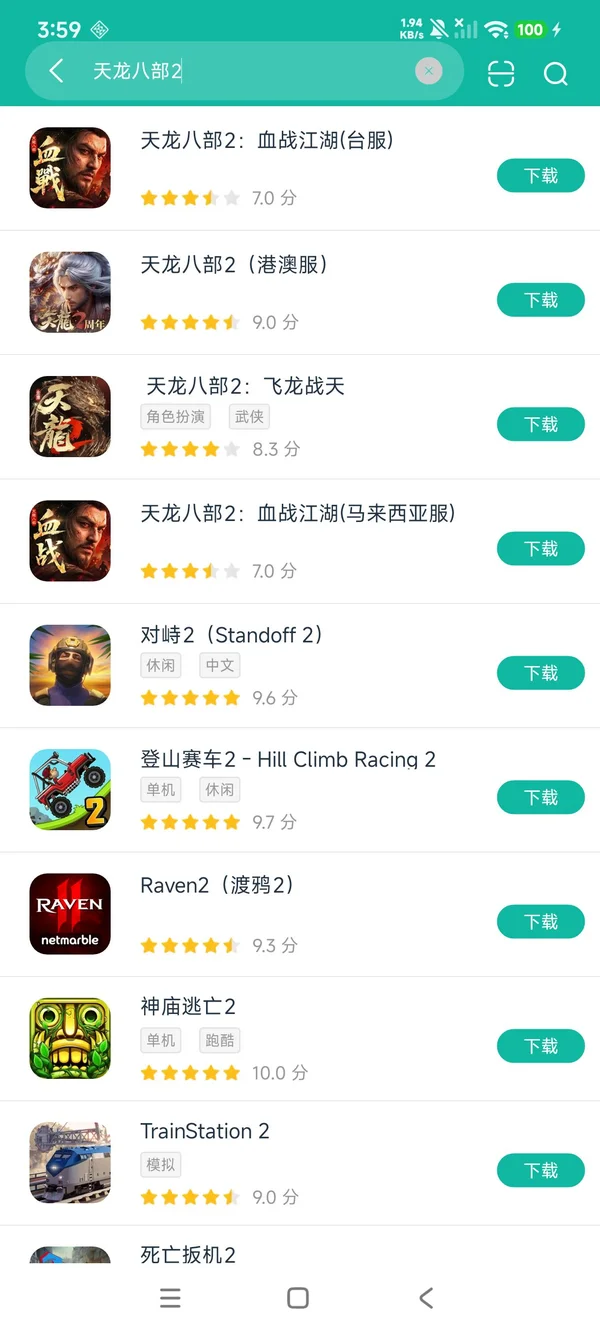The image size is (600, 1333).
Task: Open the 神庙逃亡2 result
Action: tap(188, 1007)
